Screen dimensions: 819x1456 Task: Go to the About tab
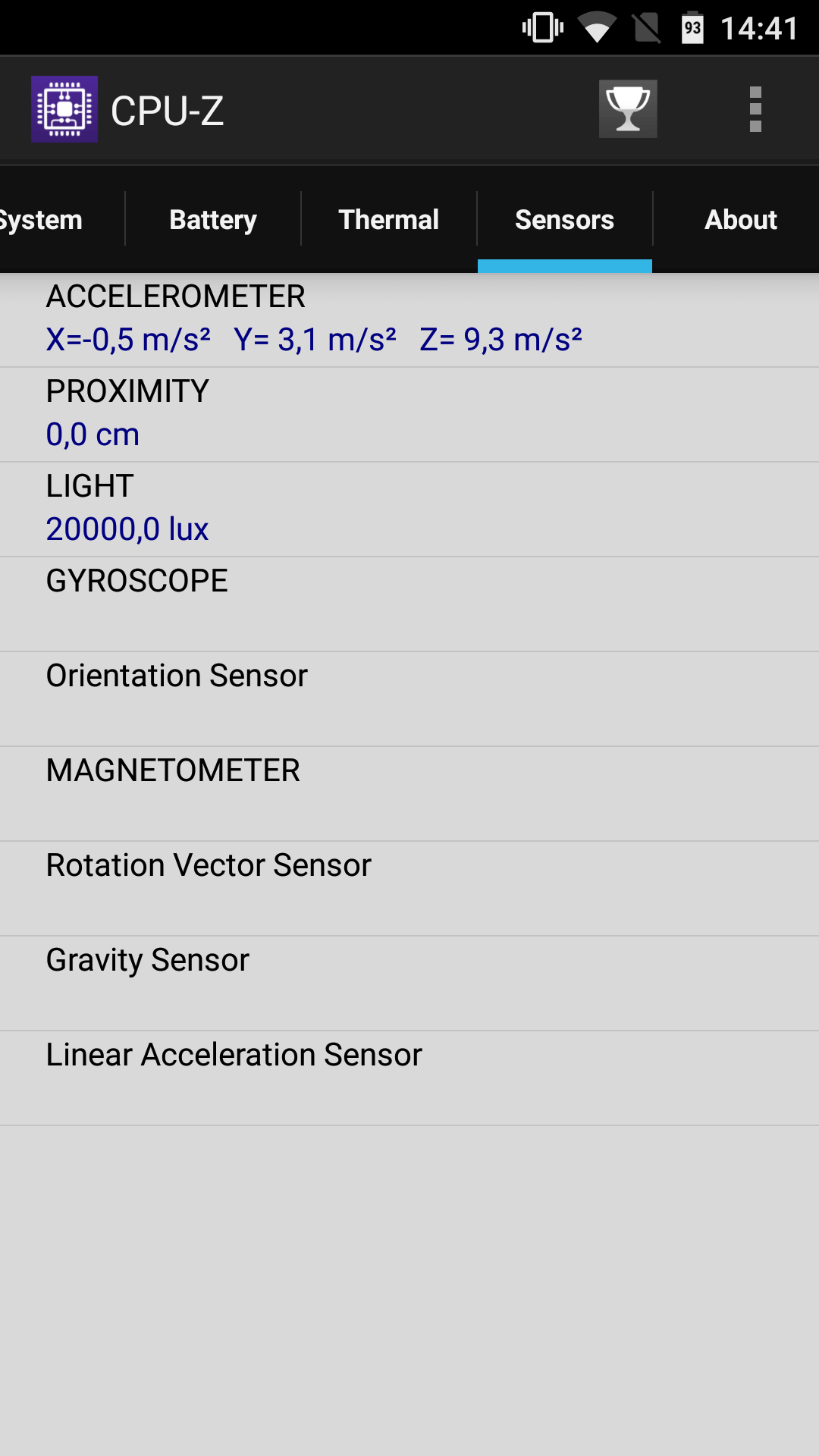740,220
